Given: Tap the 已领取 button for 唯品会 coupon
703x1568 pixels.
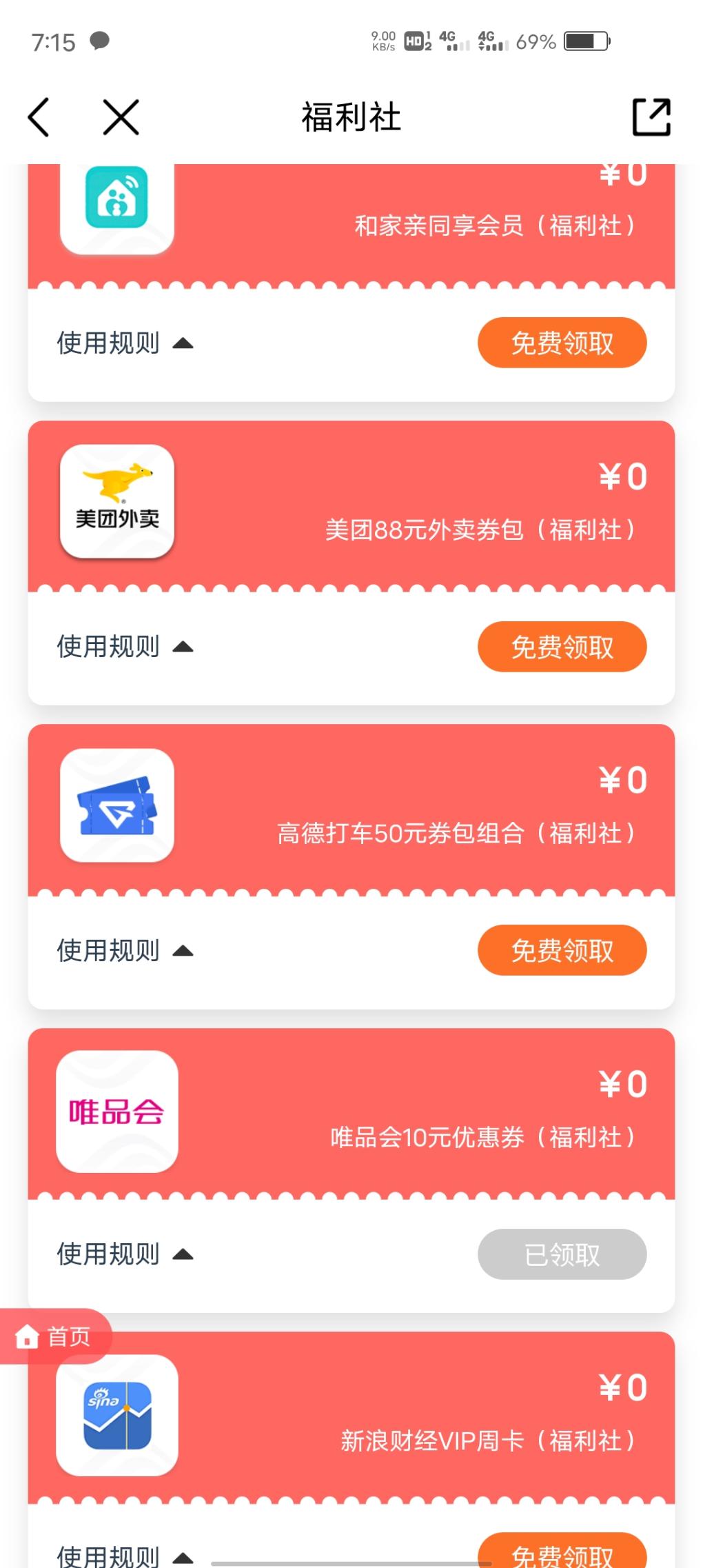Looking at the screenshot, I should pyautogui.click(x=562, y=1254).
